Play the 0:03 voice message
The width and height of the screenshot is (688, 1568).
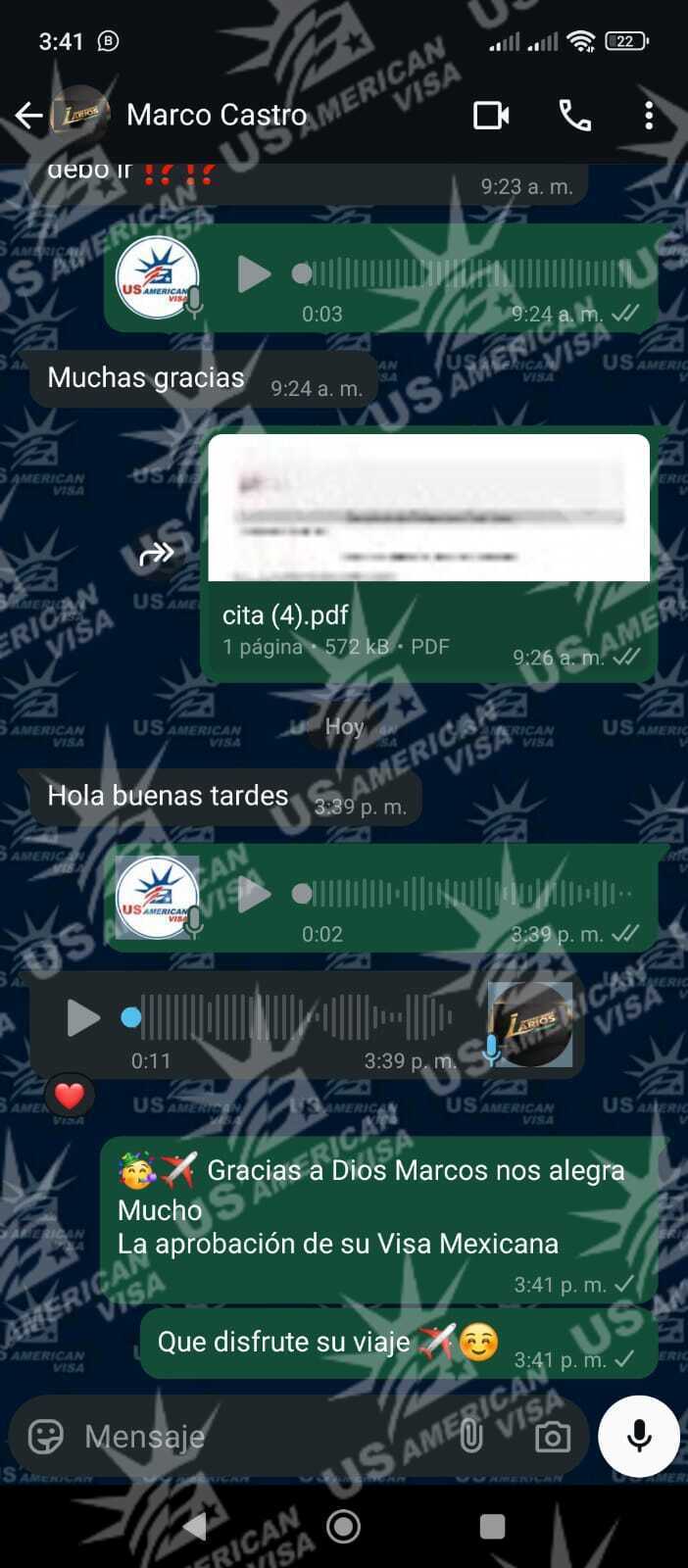[254, 274]
